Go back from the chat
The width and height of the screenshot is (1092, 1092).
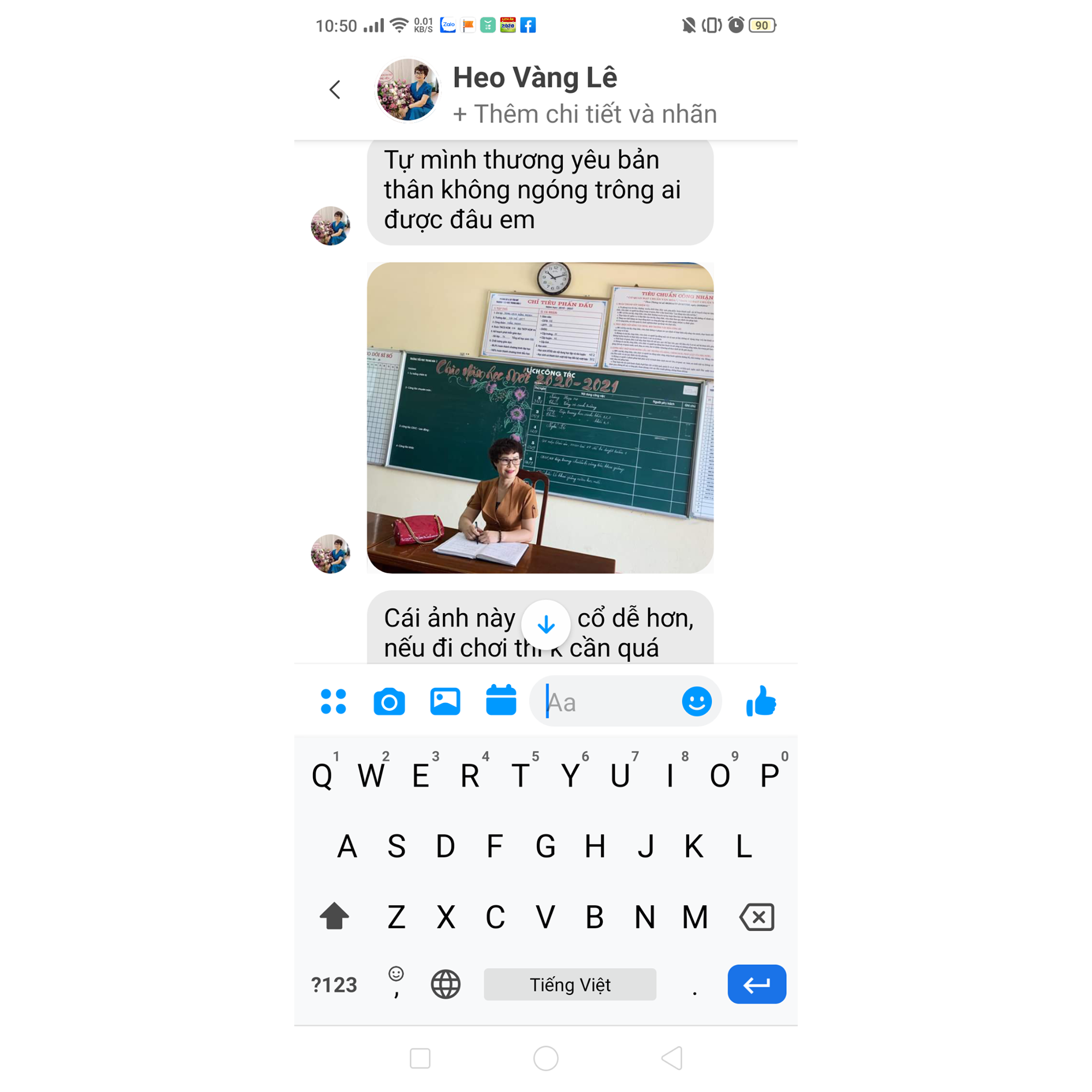335,90
